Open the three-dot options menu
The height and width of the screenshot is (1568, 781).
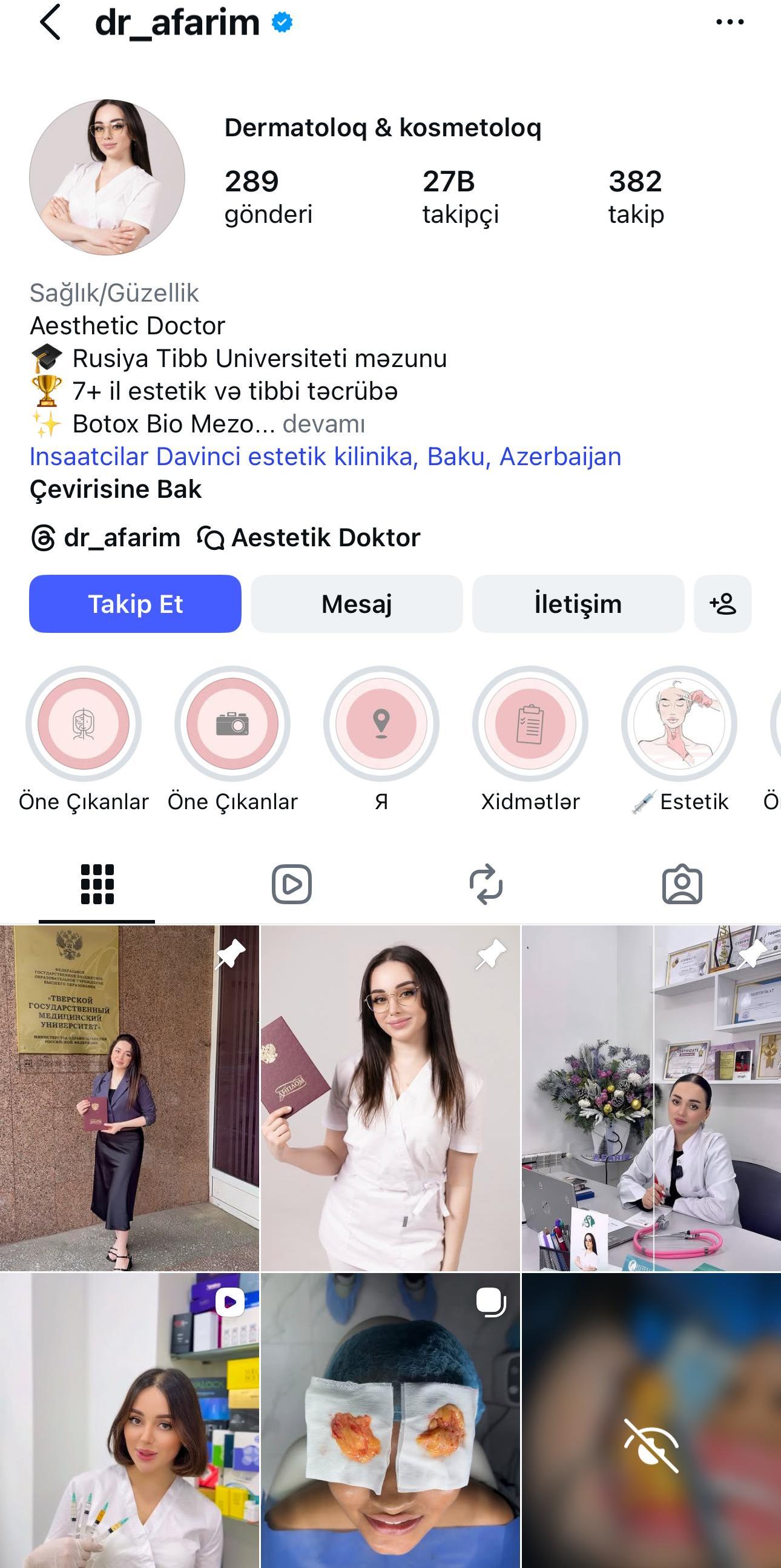730,22
